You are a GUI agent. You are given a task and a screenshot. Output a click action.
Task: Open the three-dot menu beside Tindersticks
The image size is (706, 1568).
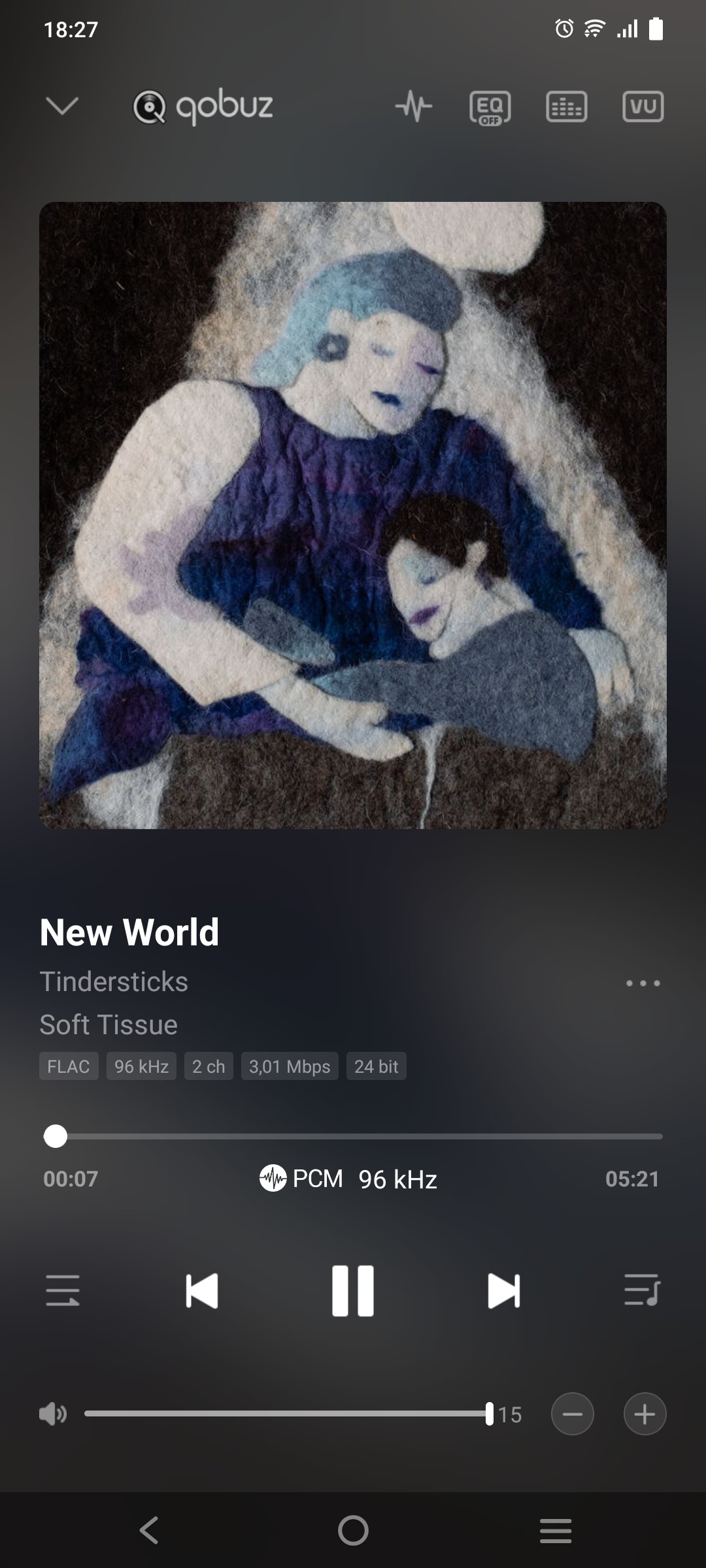coord(643,983)
